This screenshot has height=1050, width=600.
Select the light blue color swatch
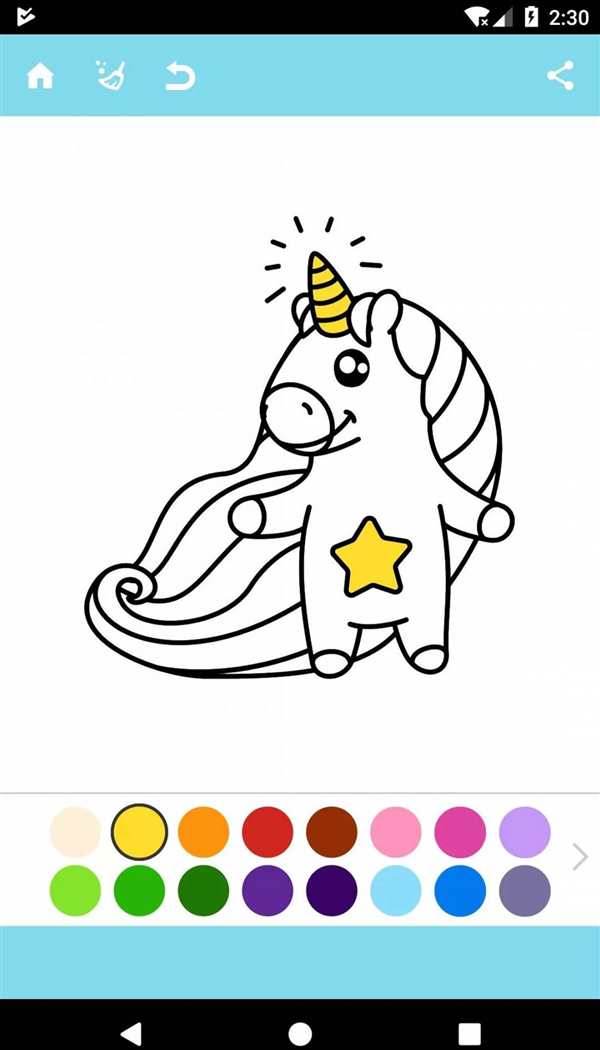[396, 890]
